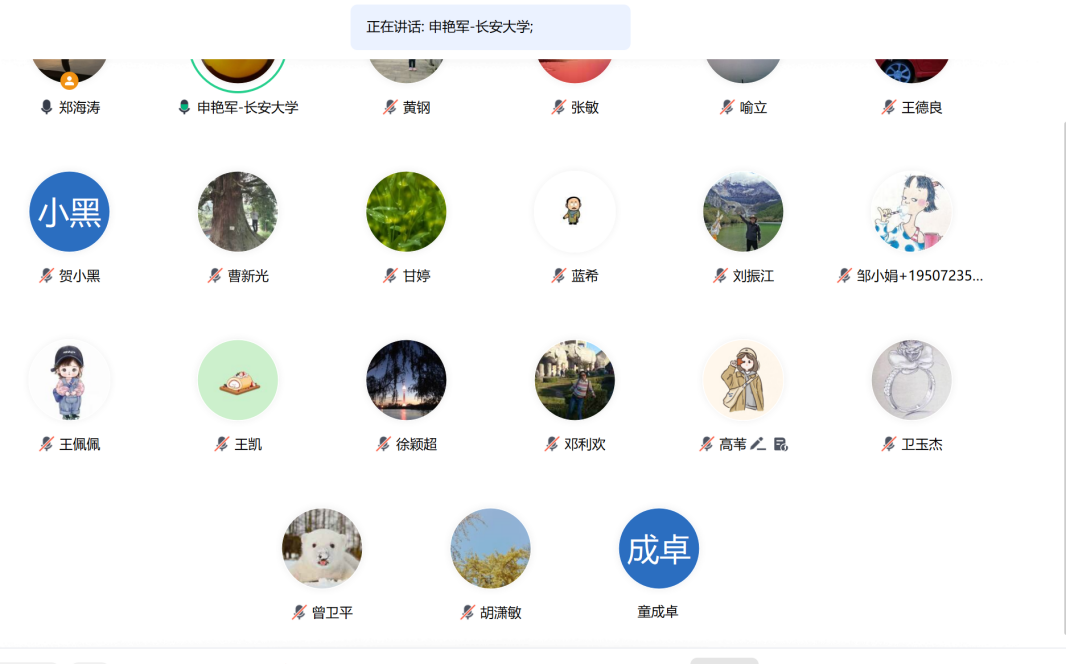Open participant tile 贺小黑

pyautogui.click(x=69, y=212)
